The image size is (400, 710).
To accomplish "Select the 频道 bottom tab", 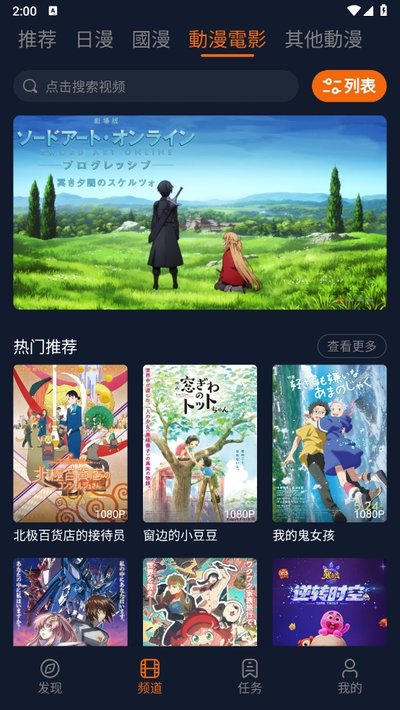I will (x=150, y=677).
